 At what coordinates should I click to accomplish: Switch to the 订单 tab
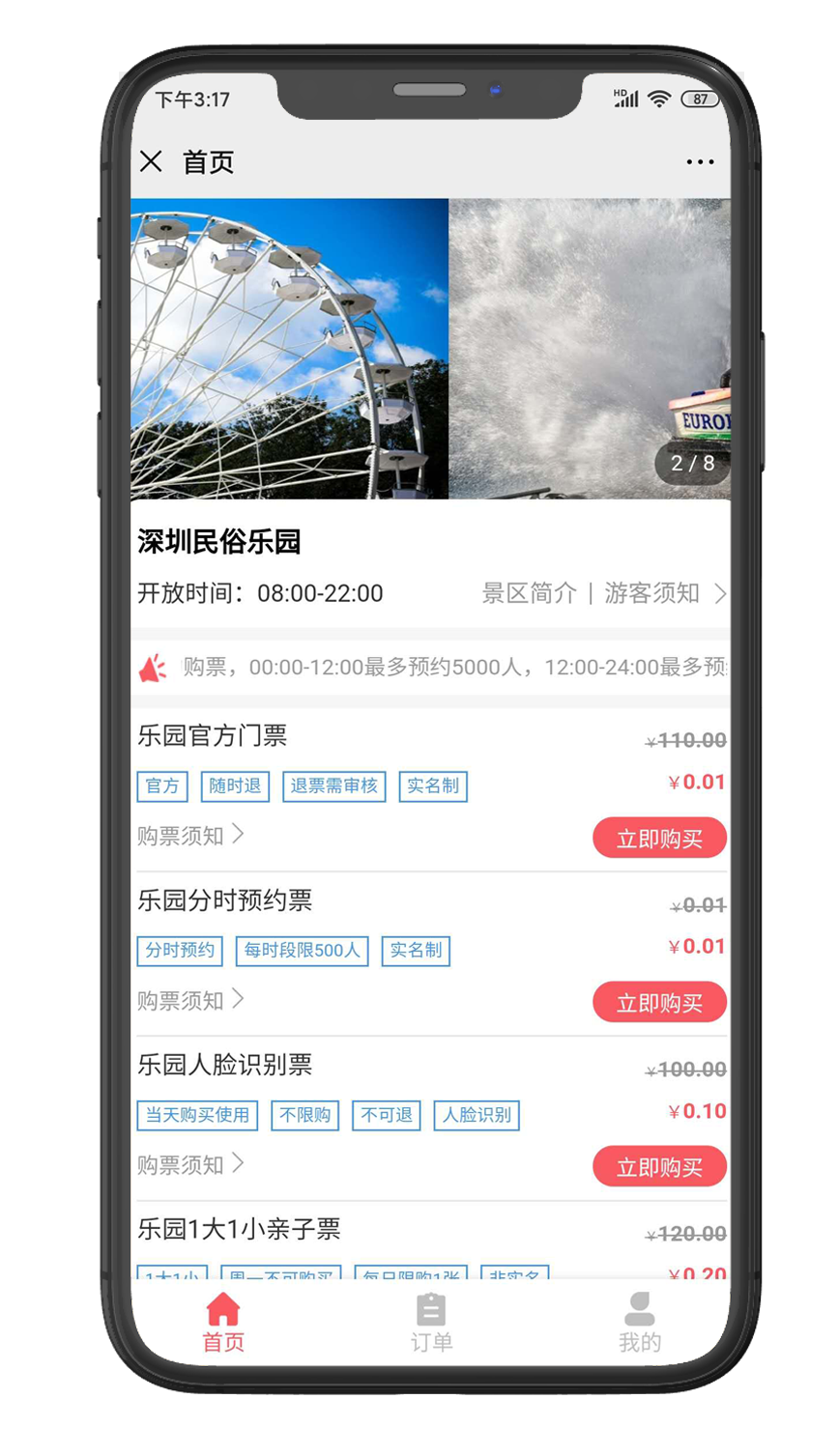(x=431, y=1324)
